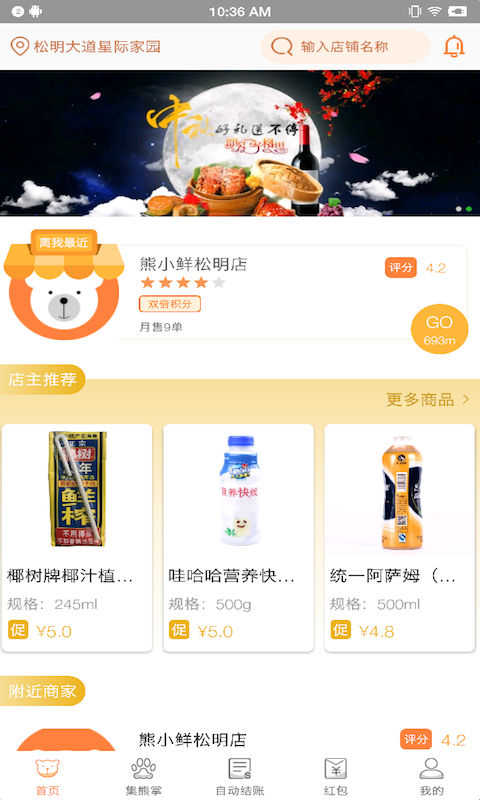Switch to the 红包 tab
Viewport: 480px width, 800px height.
click(336, 776)
